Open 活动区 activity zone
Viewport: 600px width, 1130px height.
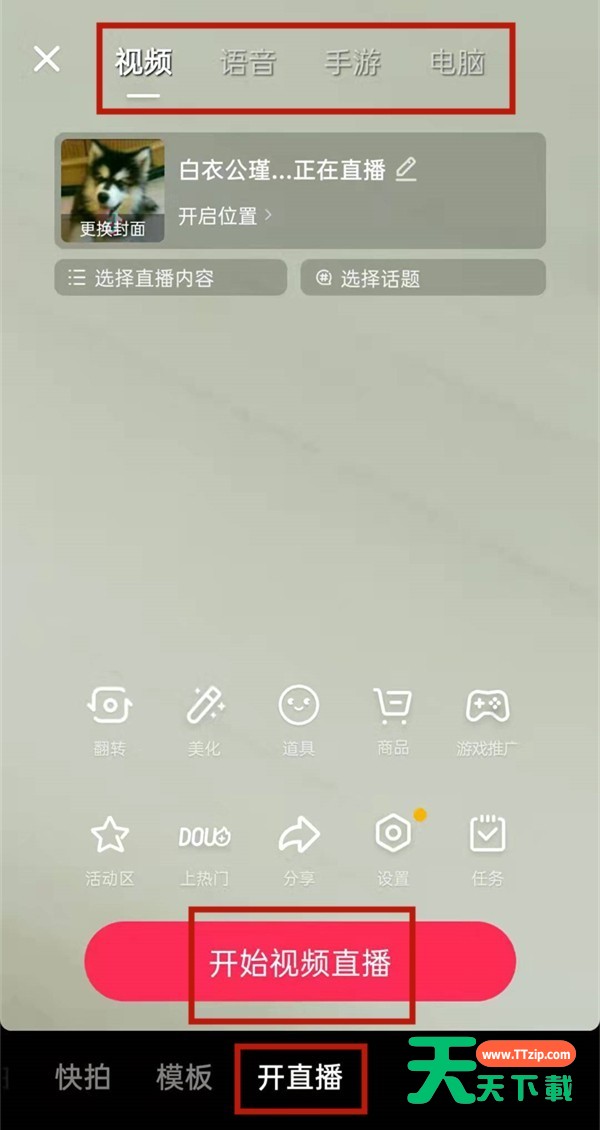click(x=110, y=848)
